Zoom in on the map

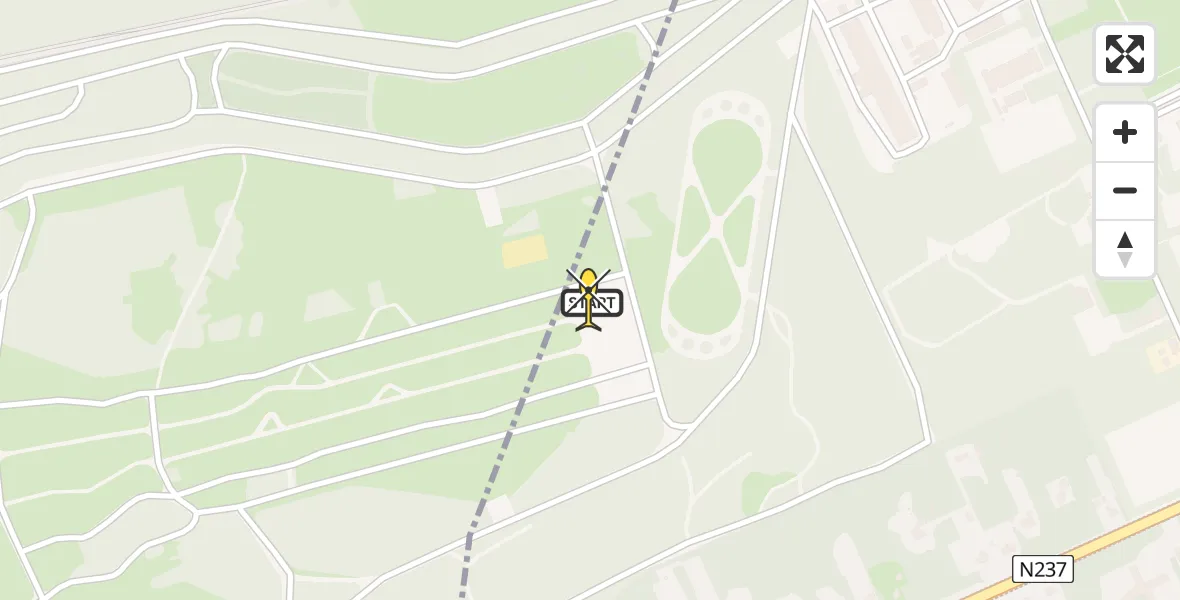[x=1124, y=132]
